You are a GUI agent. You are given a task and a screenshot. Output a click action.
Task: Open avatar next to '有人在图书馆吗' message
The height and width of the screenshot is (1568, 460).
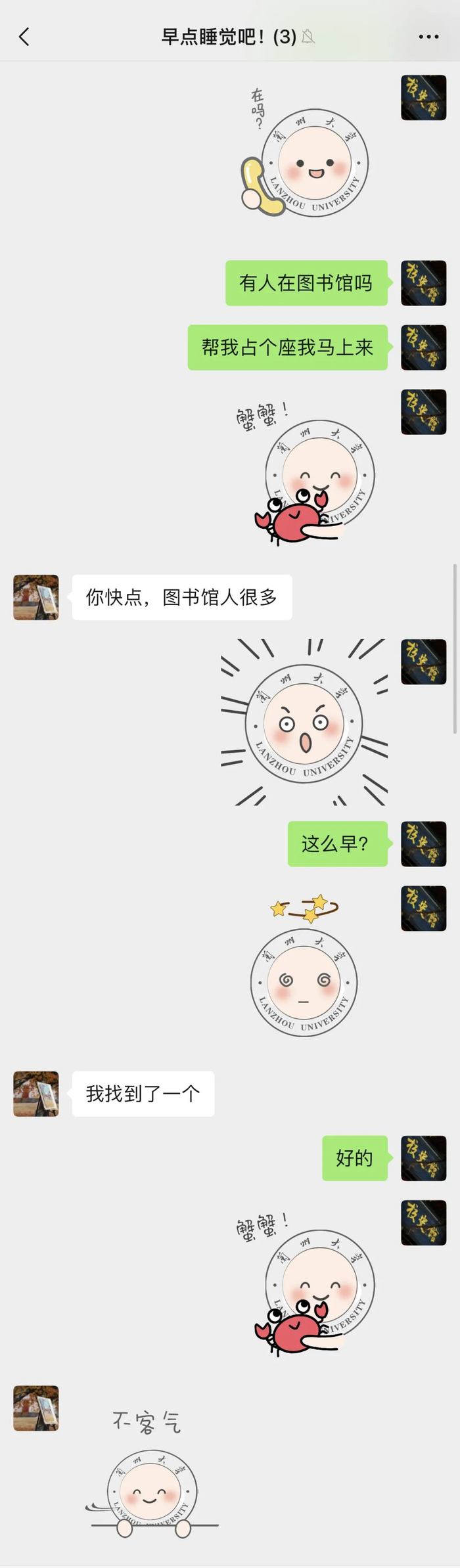tap(423, 283)
